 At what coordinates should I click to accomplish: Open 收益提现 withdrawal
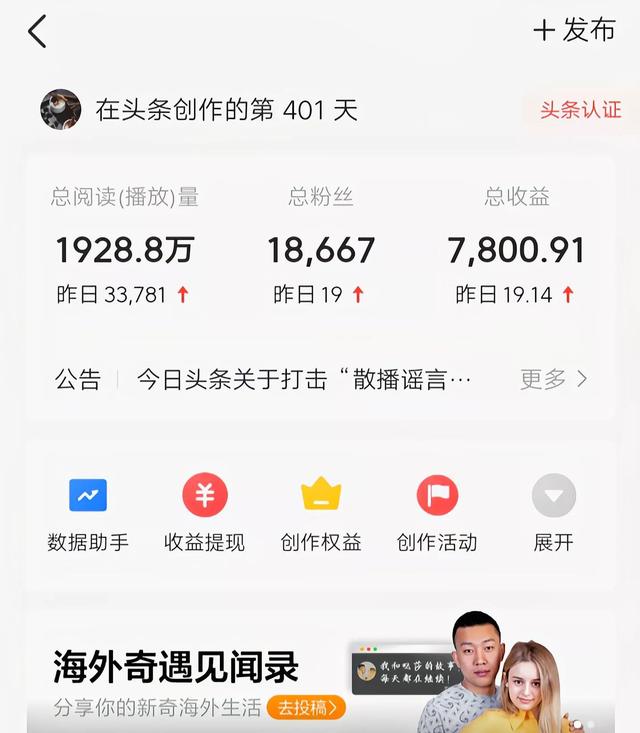click(204, 514)
